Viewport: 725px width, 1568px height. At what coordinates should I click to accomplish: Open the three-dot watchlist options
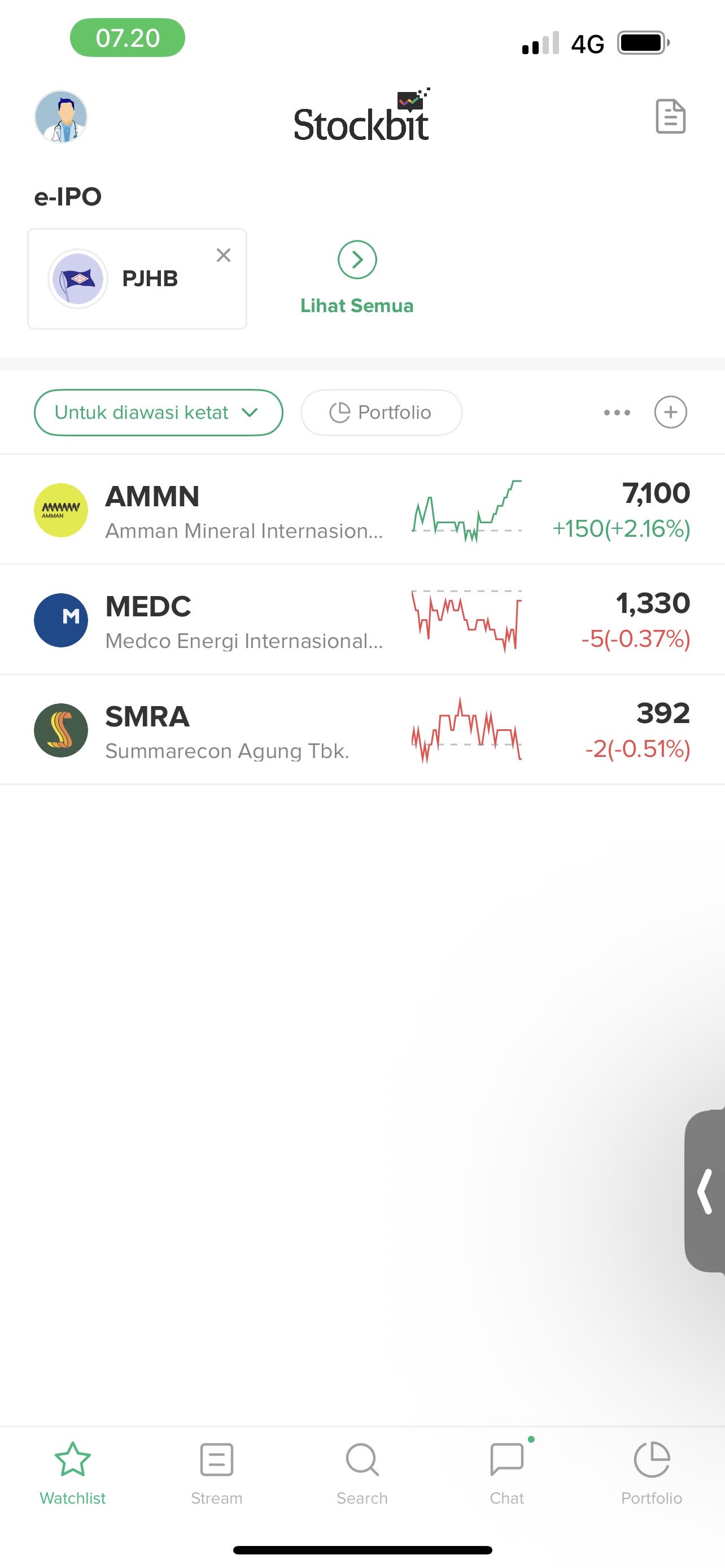[x=617, y=413]
